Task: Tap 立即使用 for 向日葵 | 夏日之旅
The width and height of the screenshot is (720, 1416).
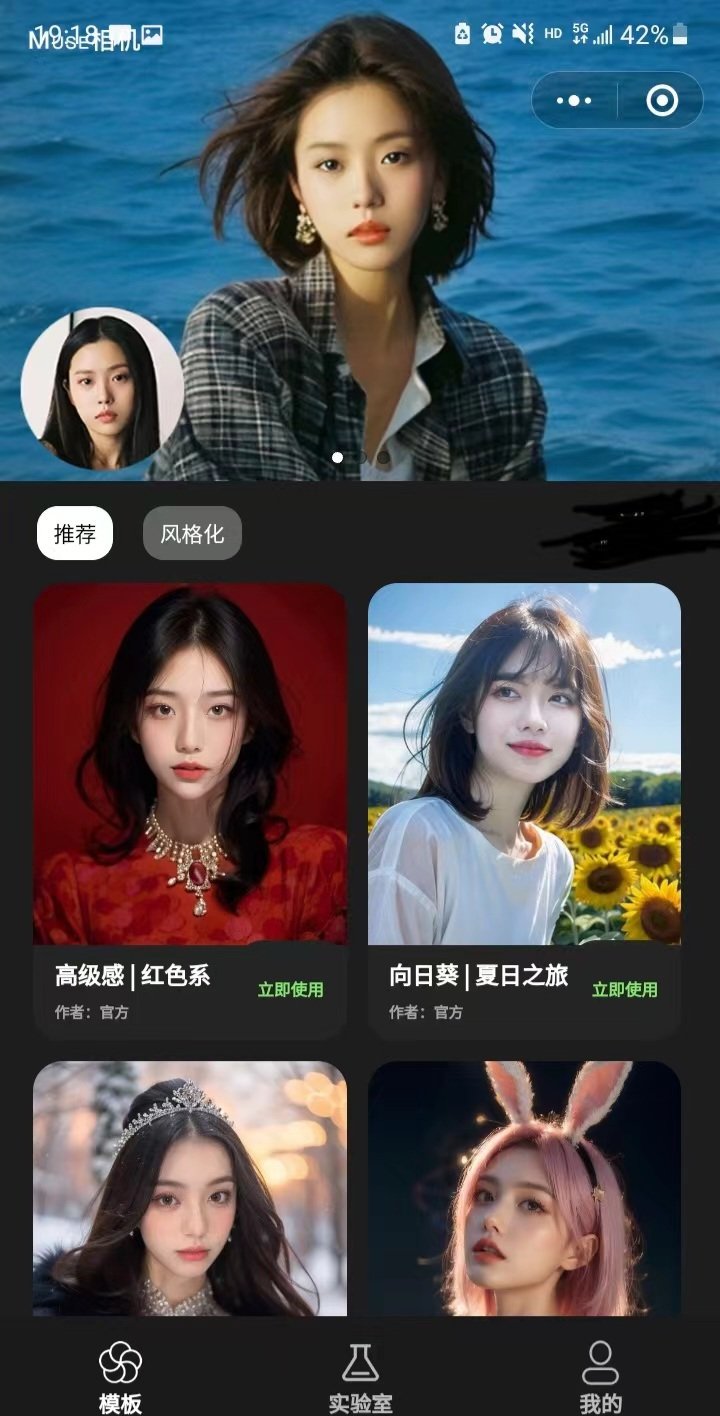Action: 624,989
